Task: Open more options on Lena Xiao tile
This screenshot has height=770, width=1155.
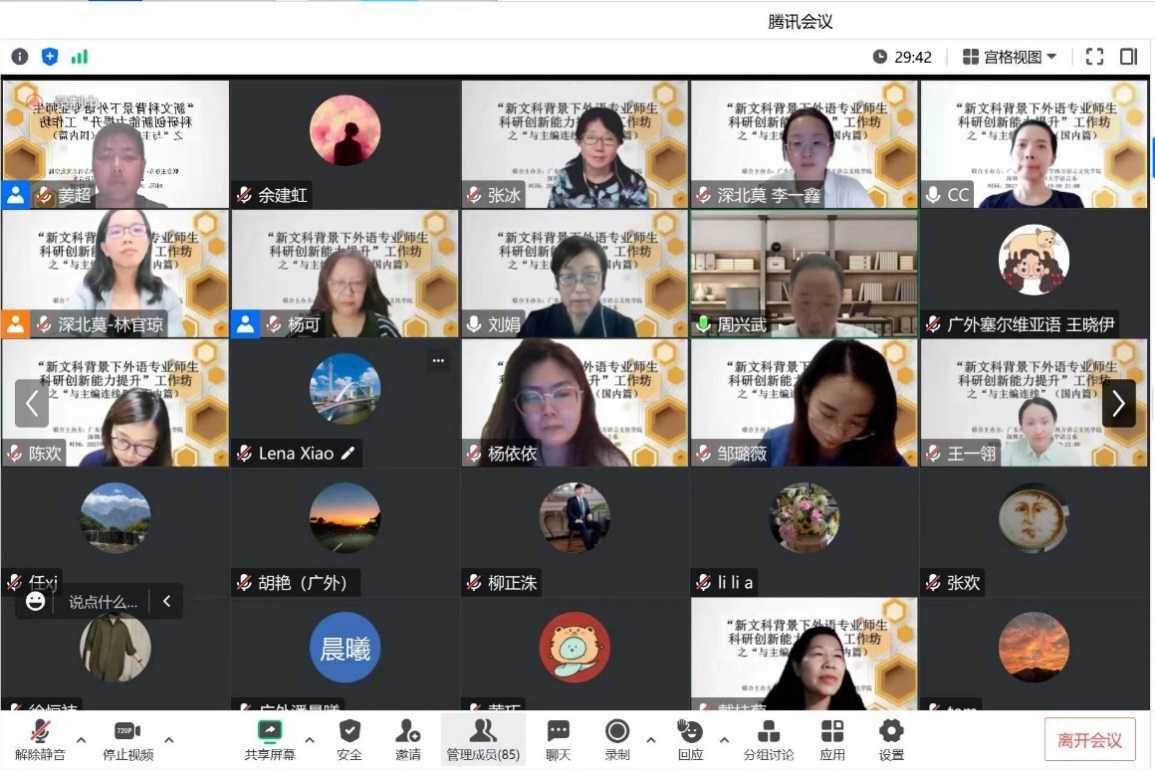Action: tap(437, 360)
